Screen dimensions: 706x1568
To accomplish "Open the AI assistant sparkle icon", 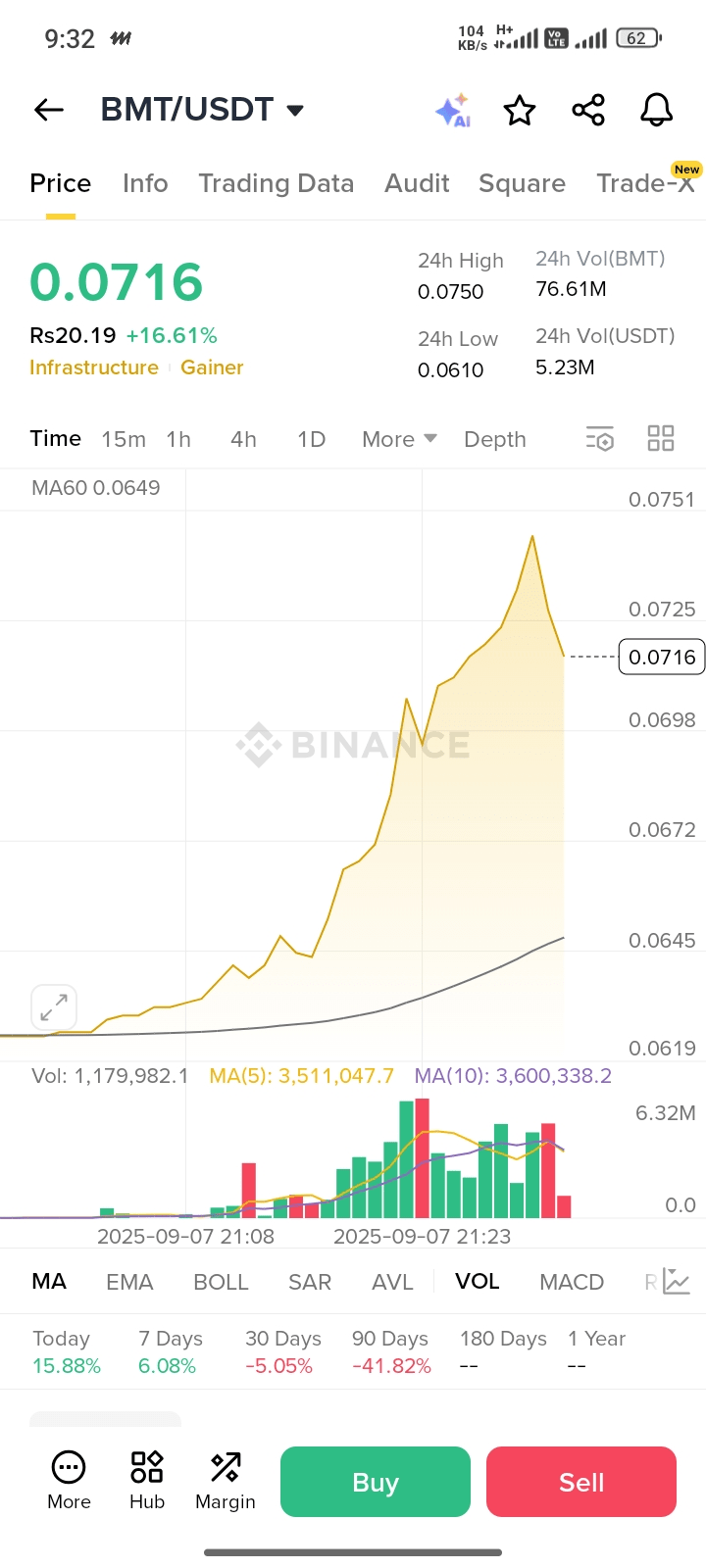I will pyautogui.click(x=453, y=111).
